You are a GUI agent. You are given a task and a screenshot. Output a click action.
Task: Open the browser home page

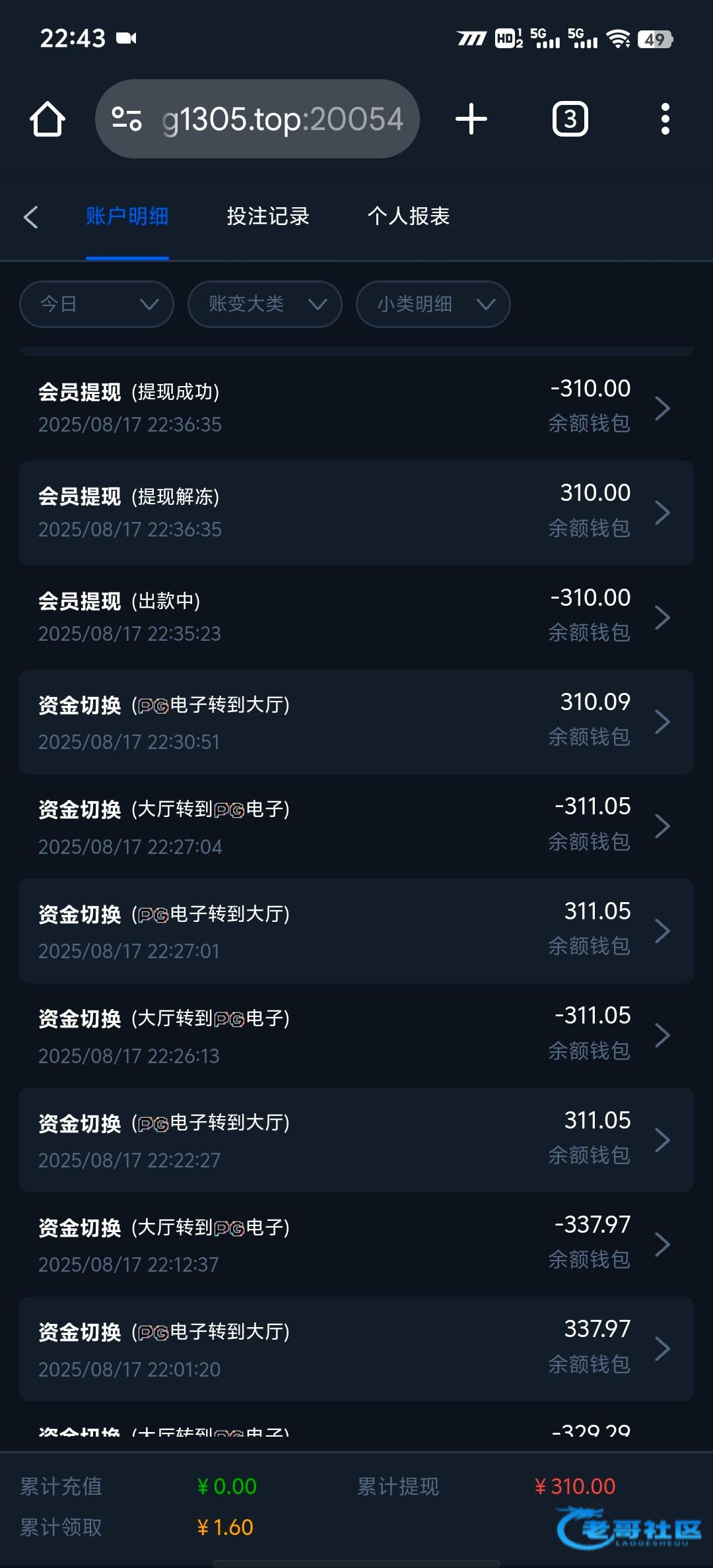[48, 119]
